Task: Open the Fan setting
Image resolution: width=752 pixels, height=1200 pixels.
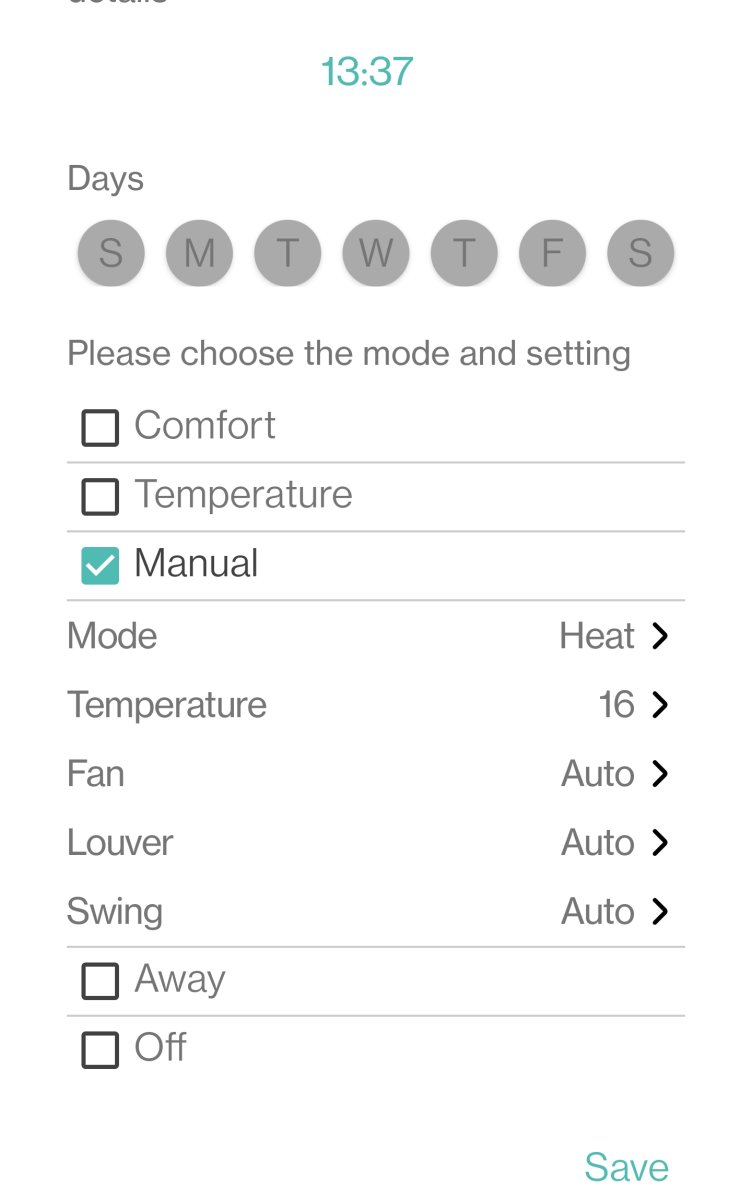Action: tap(614, 774)
